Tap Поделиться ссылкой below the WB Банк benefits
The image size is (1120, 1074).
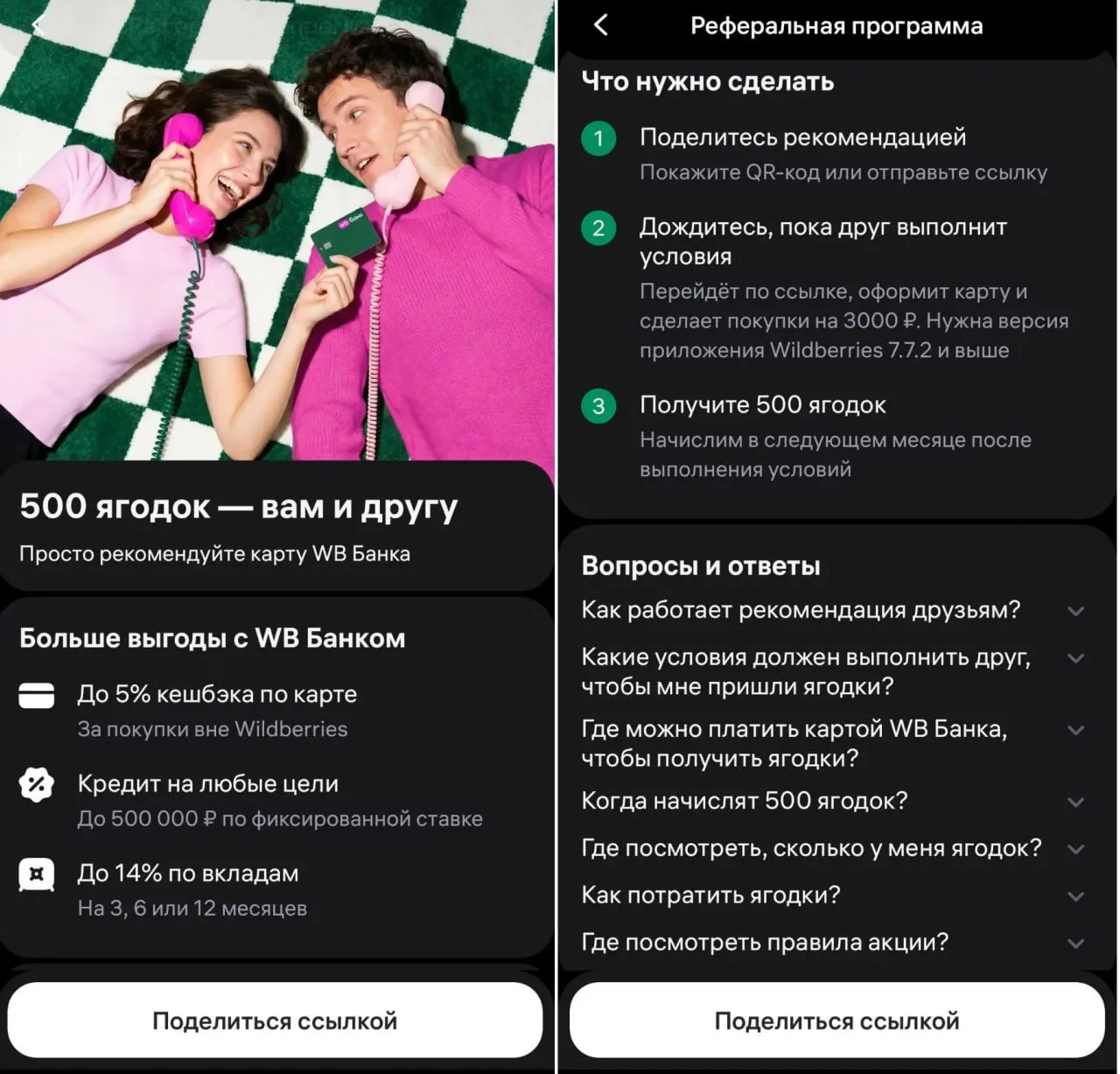[275, 1021]
